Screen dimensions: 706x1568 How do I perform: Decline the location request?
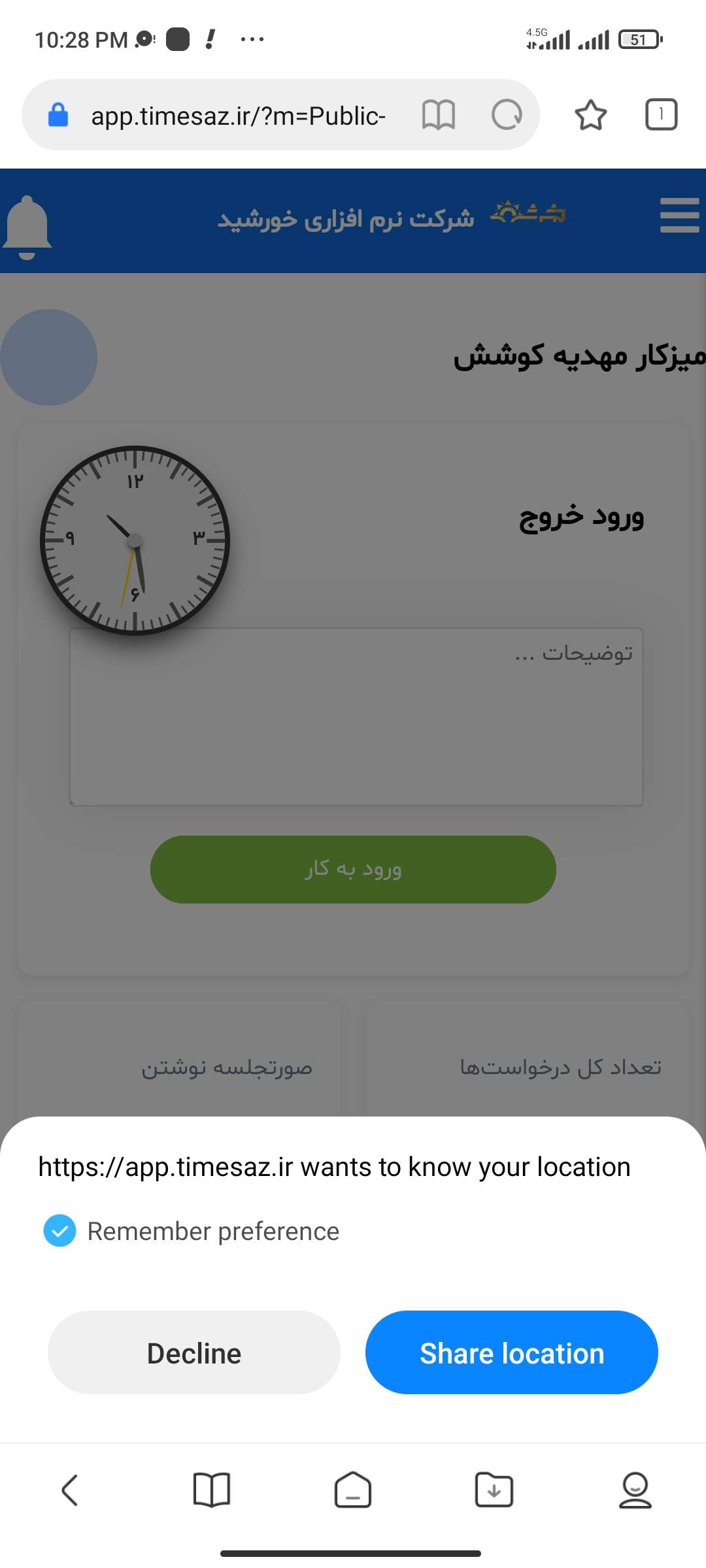[194, 1352]
